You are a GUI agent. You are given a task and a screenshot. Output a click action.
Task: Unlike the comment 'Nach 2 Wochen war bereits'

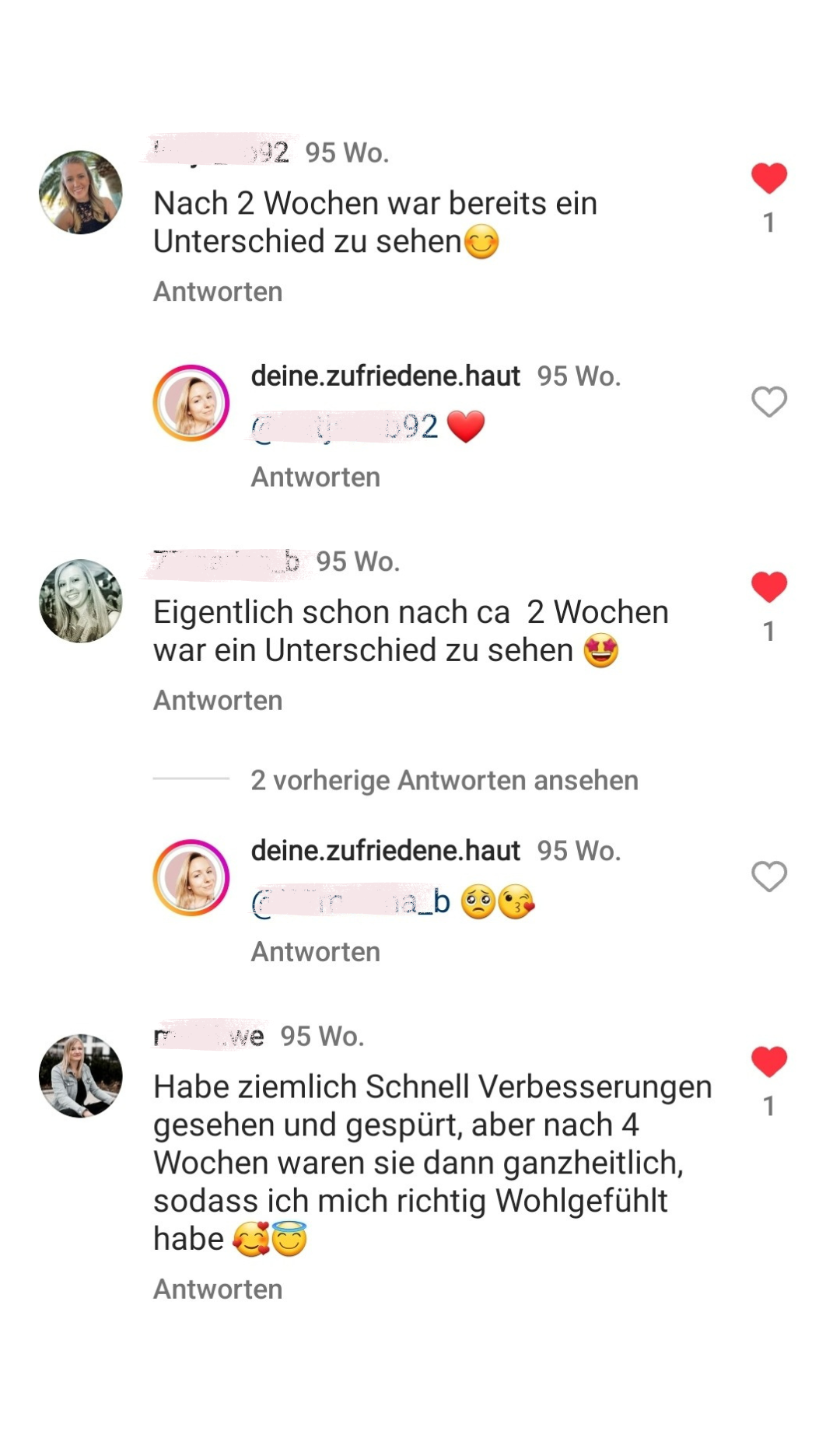tap(768, 178)
